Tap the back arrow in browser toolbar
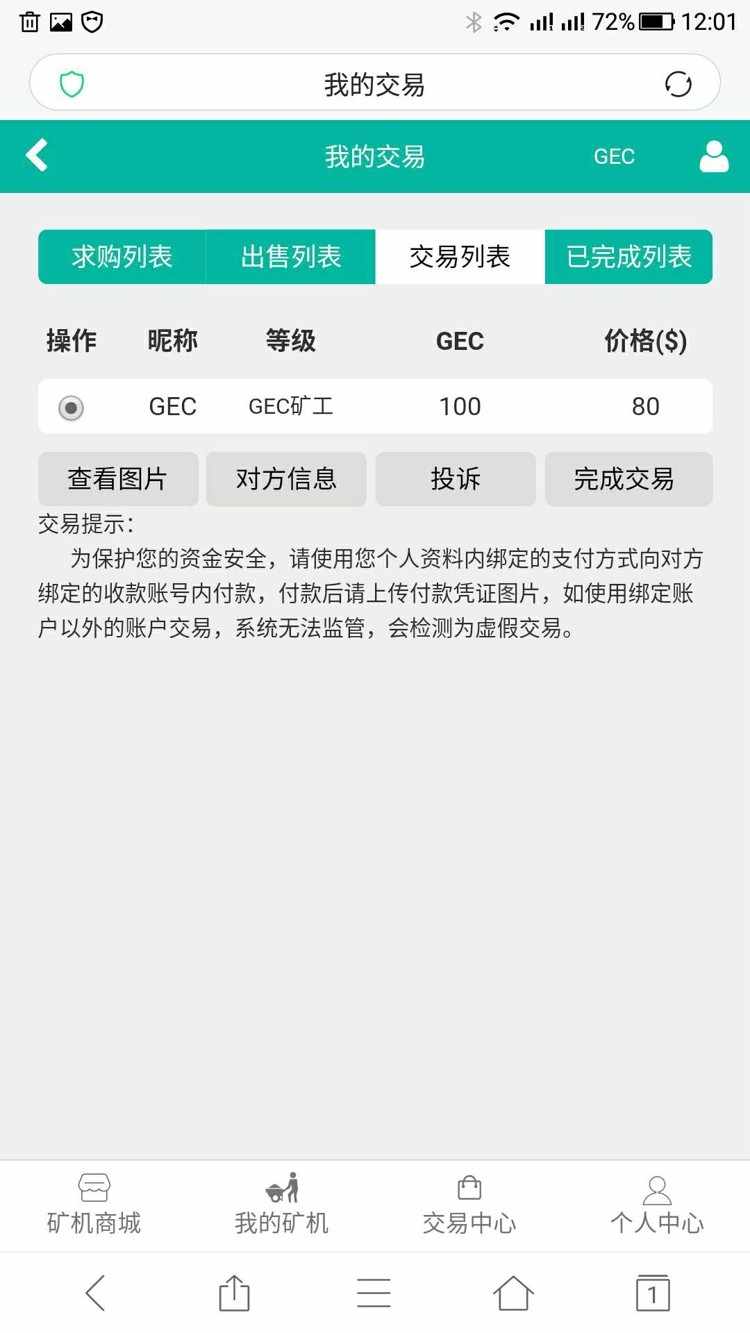Viewport: 750px width, 1333px height. (x=94, y=1292)
